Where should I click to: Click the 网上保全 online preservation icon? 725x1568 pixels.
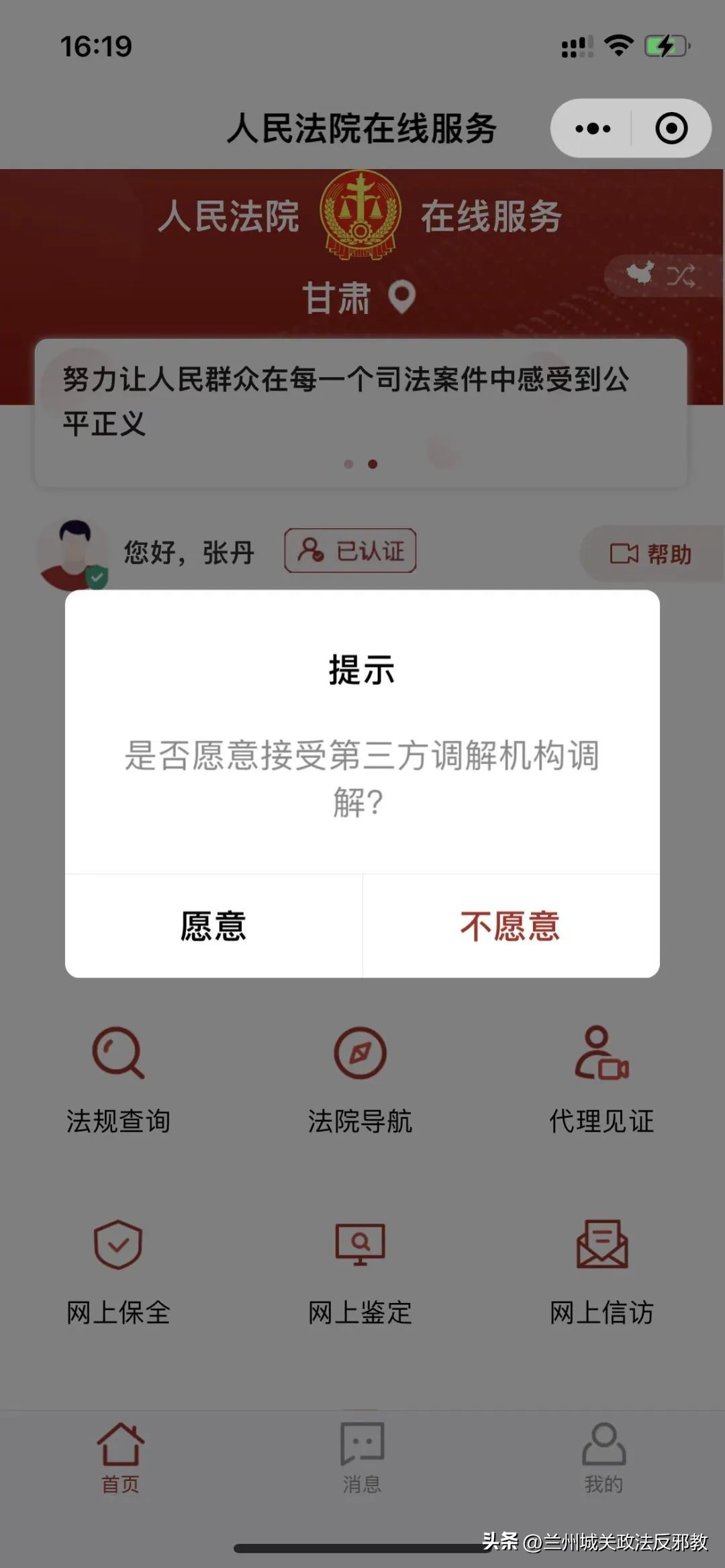118,1261
